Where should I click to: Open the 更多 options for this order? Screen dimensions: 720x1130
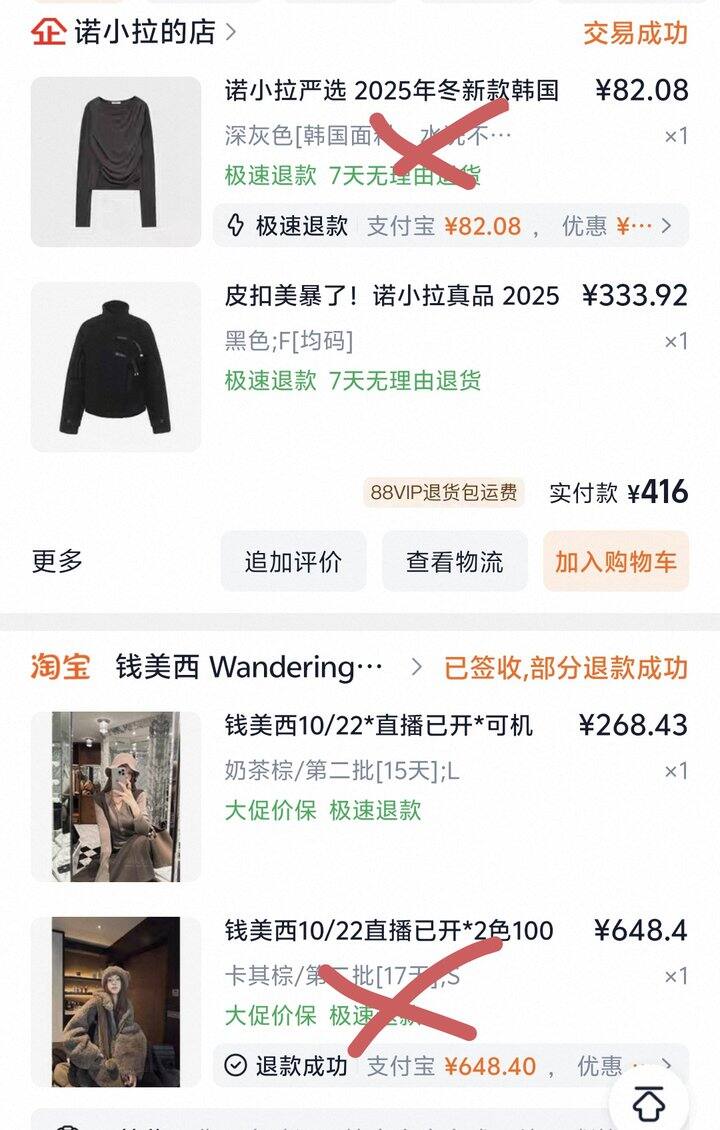pos(57,561)
